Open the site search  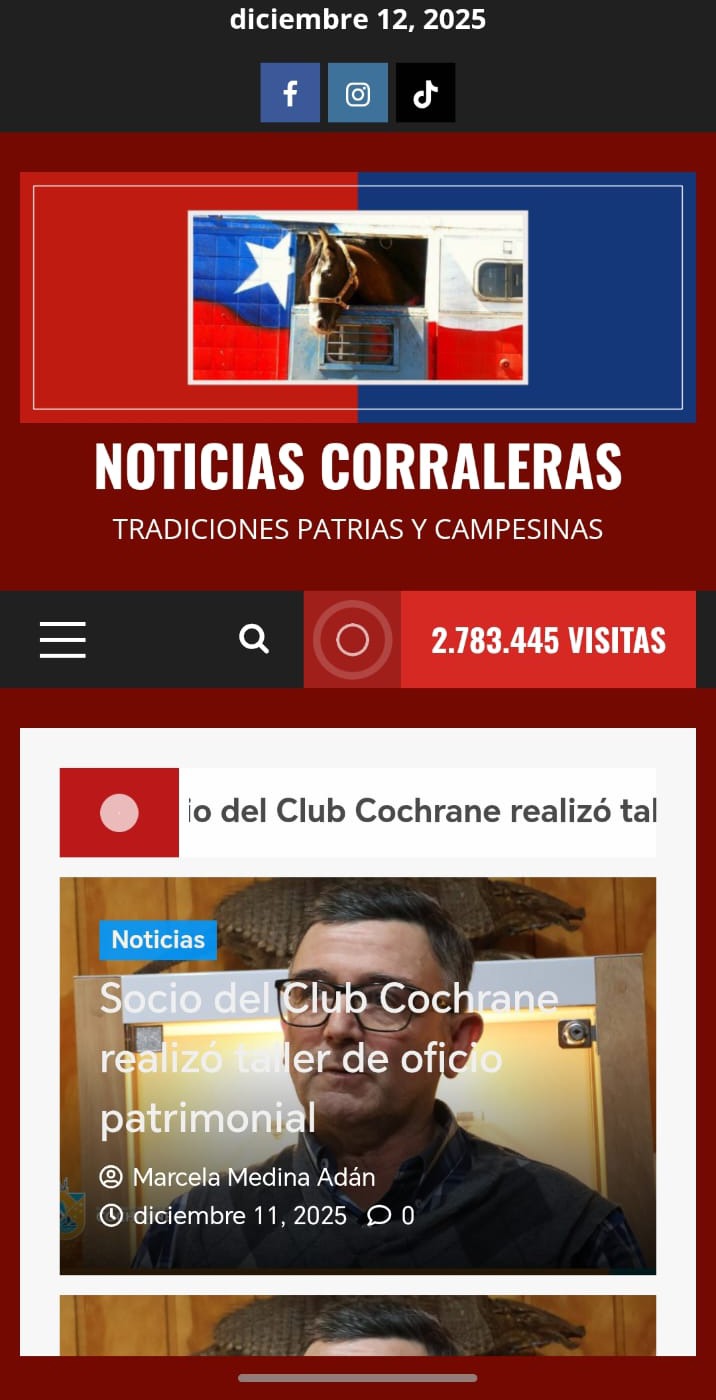point(255,639)
